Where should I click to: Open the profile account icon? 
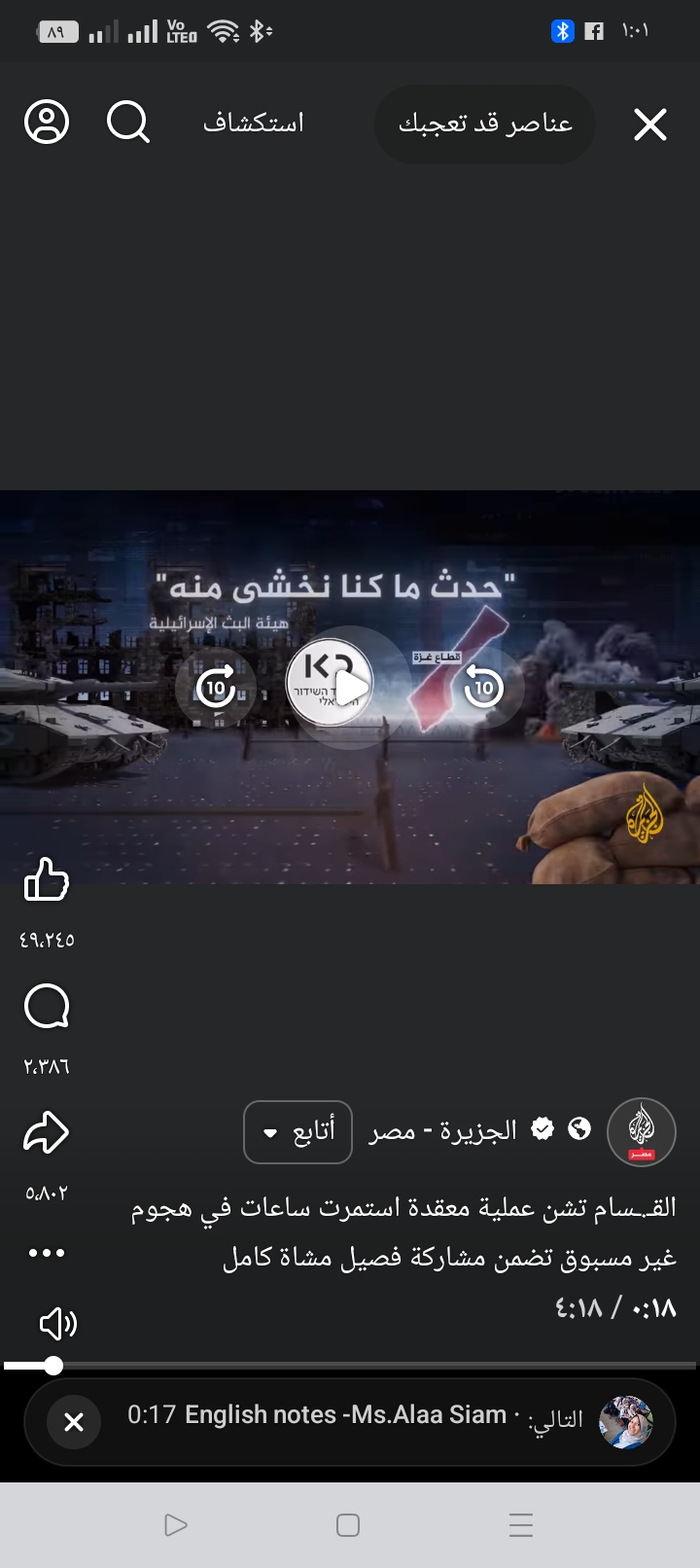[x=47, y=123]
